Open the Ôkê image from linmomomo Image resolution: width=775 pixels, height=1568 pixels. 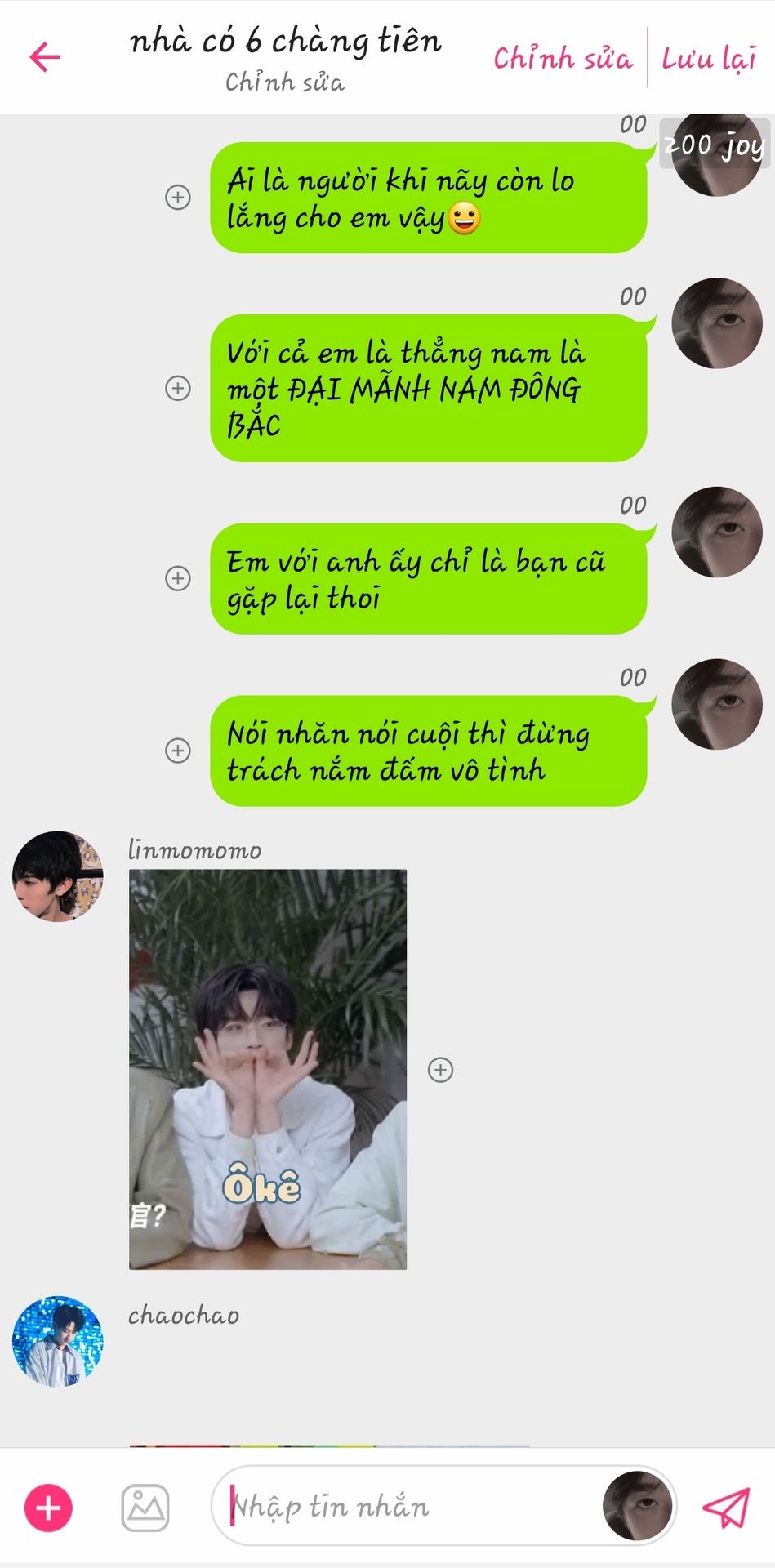point(268,1070)
